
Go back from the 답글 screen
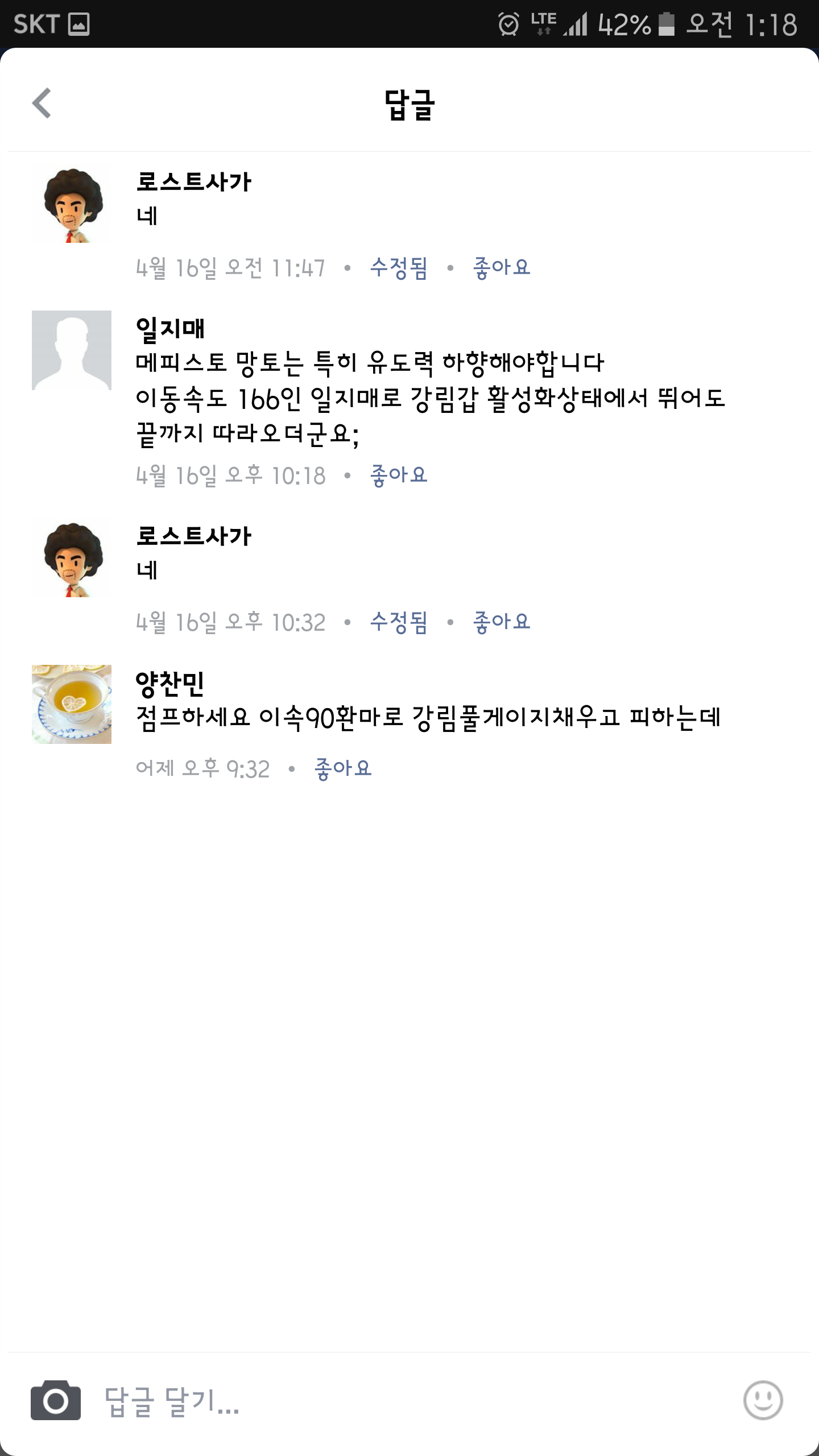[x=42, y=104]
